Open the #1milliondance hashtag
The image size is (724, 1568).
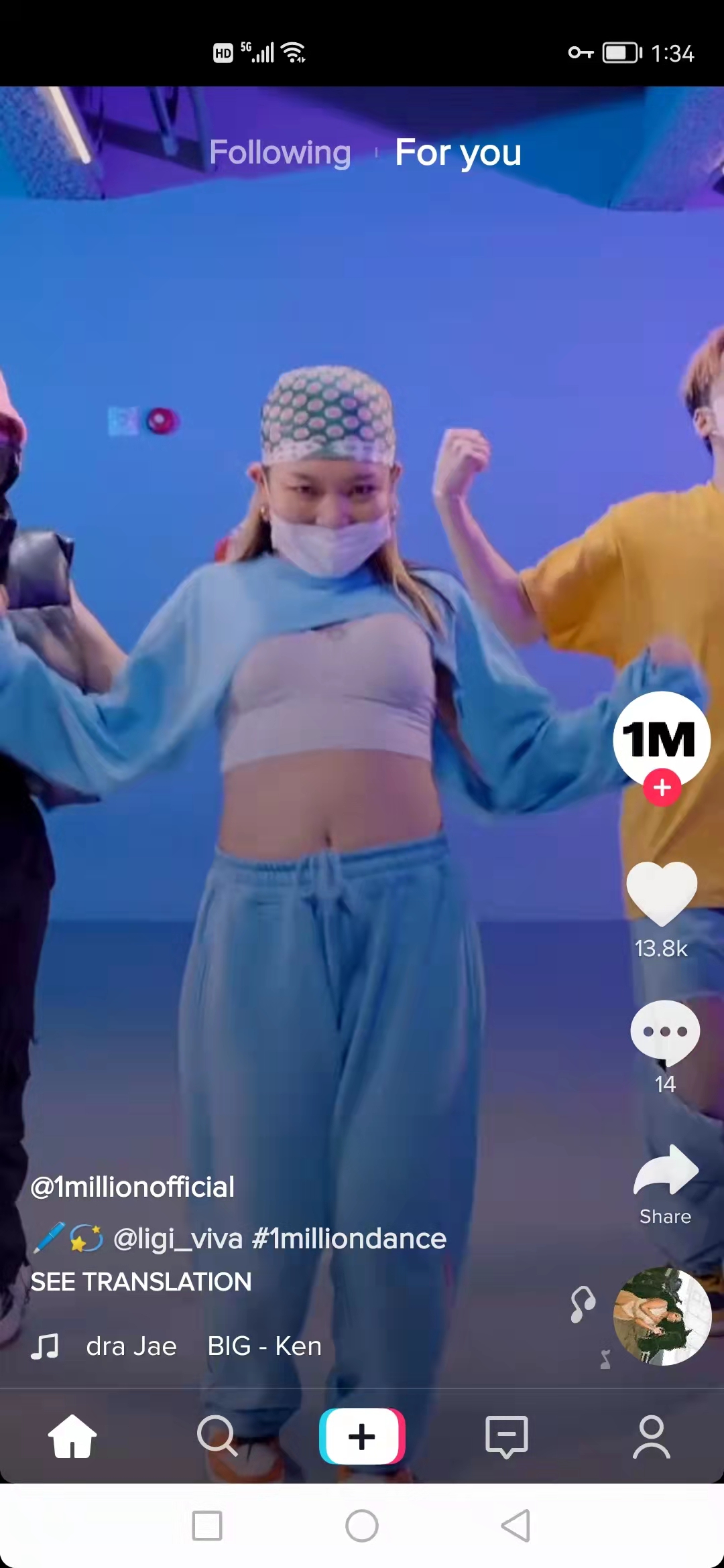pyautogui.click(x=349, y=1239)
